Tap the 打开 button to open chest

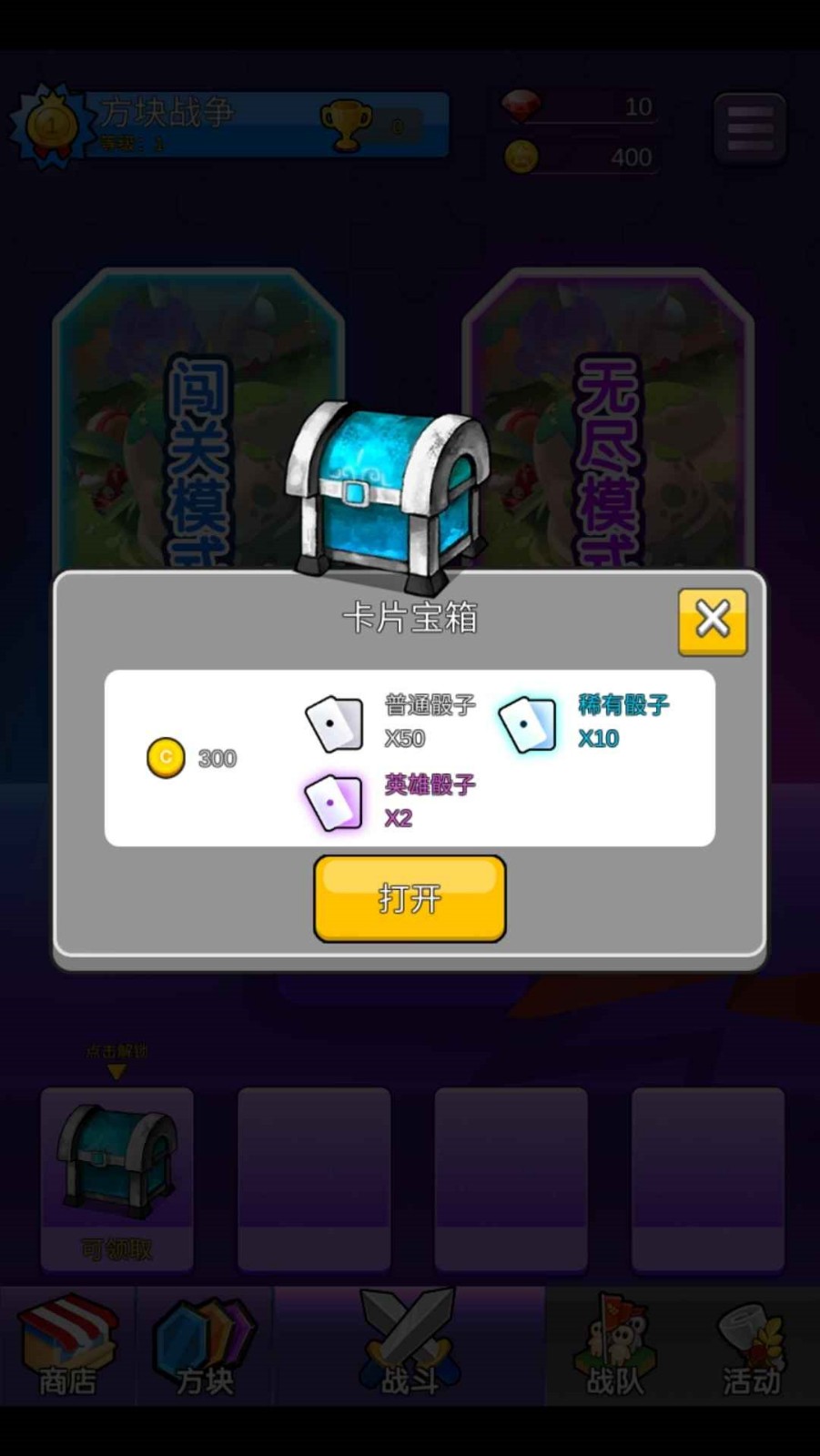point(410,898)
